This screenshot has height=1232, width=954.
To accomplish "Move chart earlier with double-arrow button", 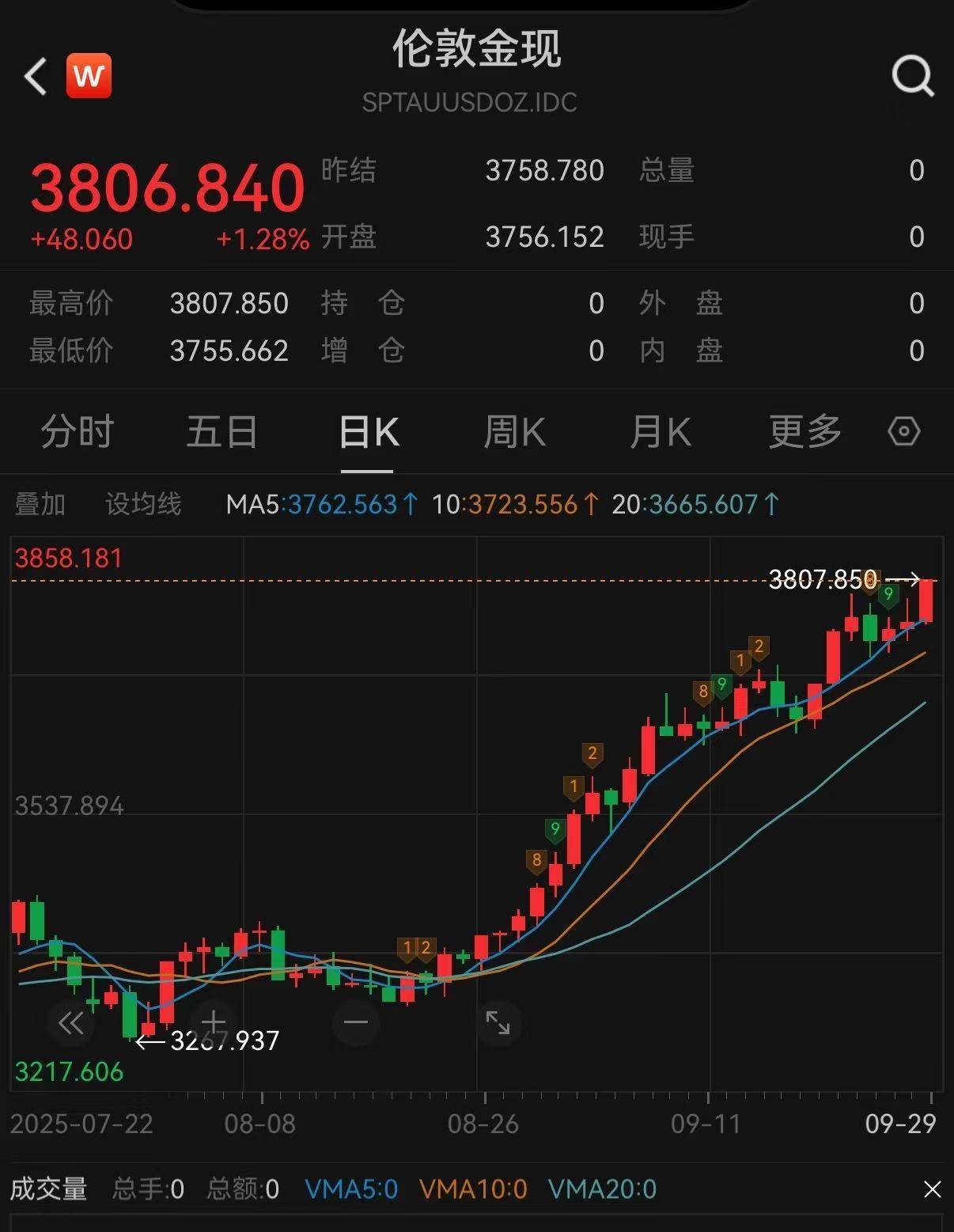I will pyautogui.click(x=70, y=1023).
